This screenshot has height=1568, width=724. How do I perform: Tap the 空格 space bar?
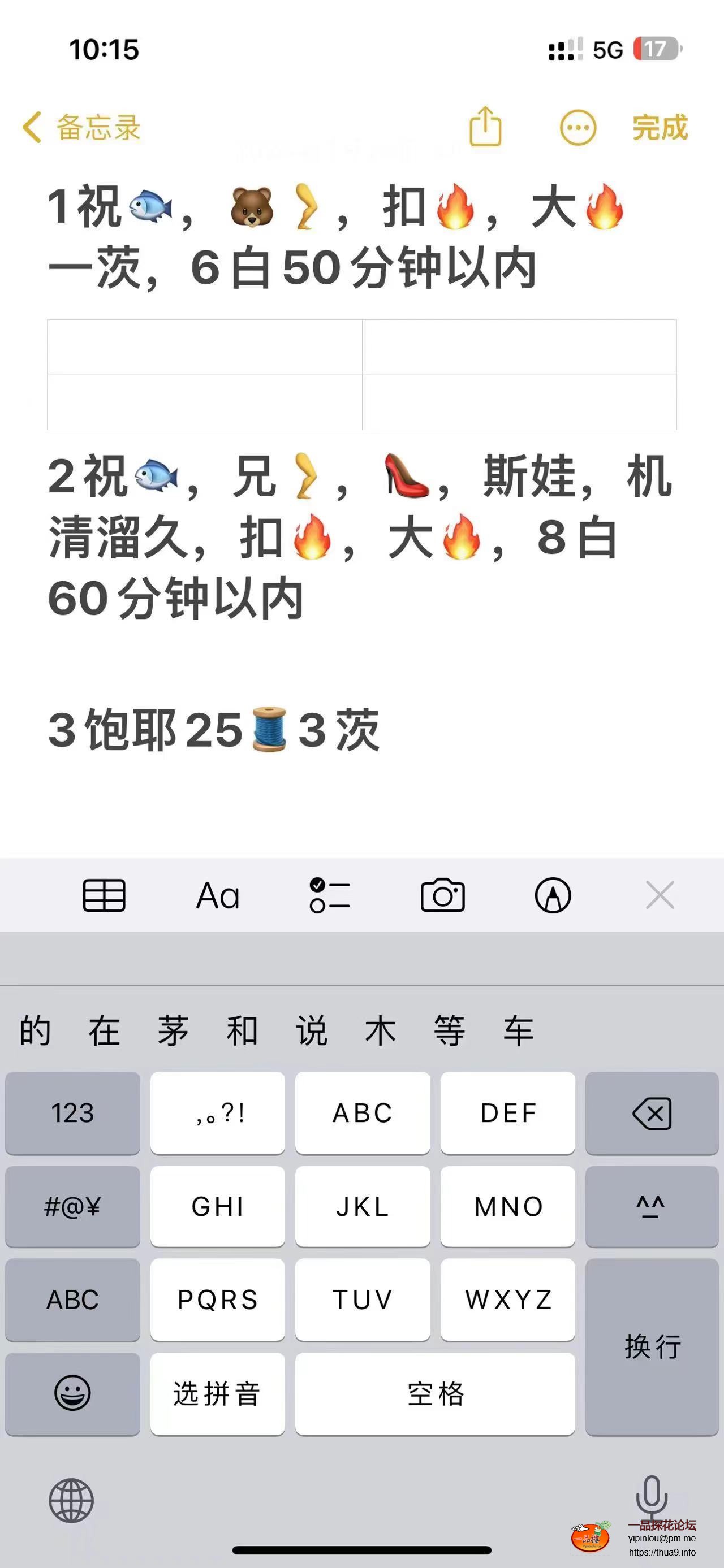tap(434, 1394)
